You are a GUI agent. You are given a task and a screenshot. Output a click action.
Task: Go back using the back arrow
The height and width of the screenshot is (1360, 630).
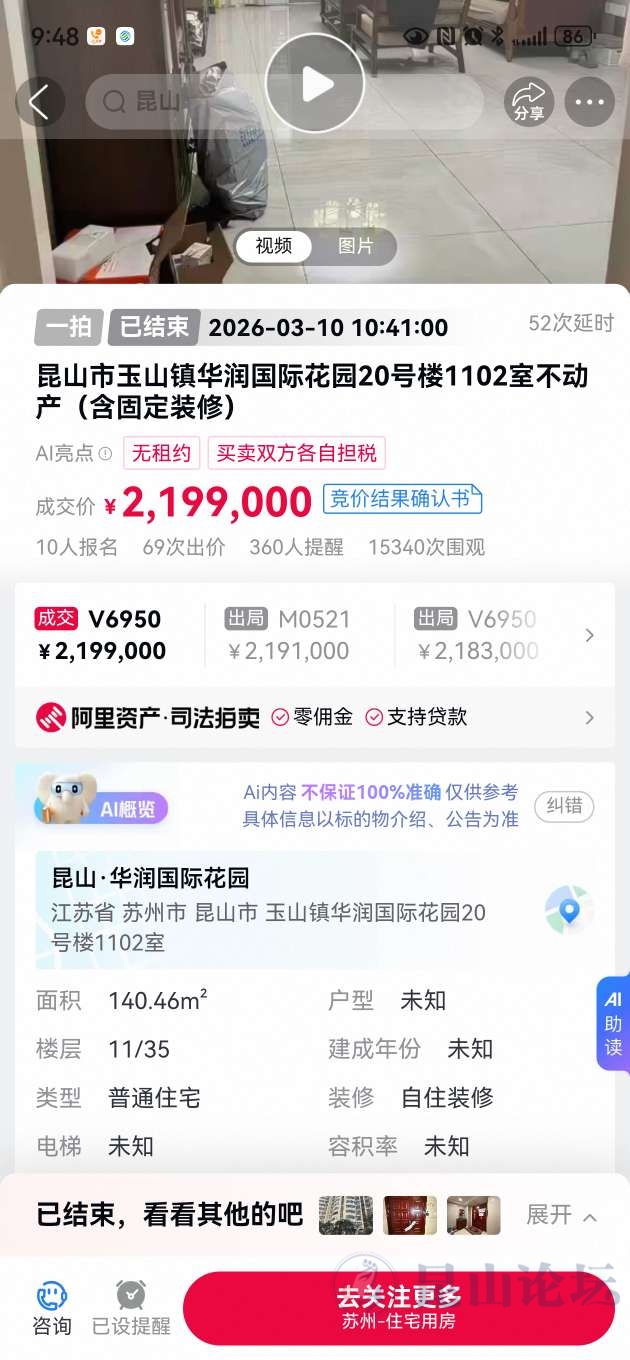point(39,102)
